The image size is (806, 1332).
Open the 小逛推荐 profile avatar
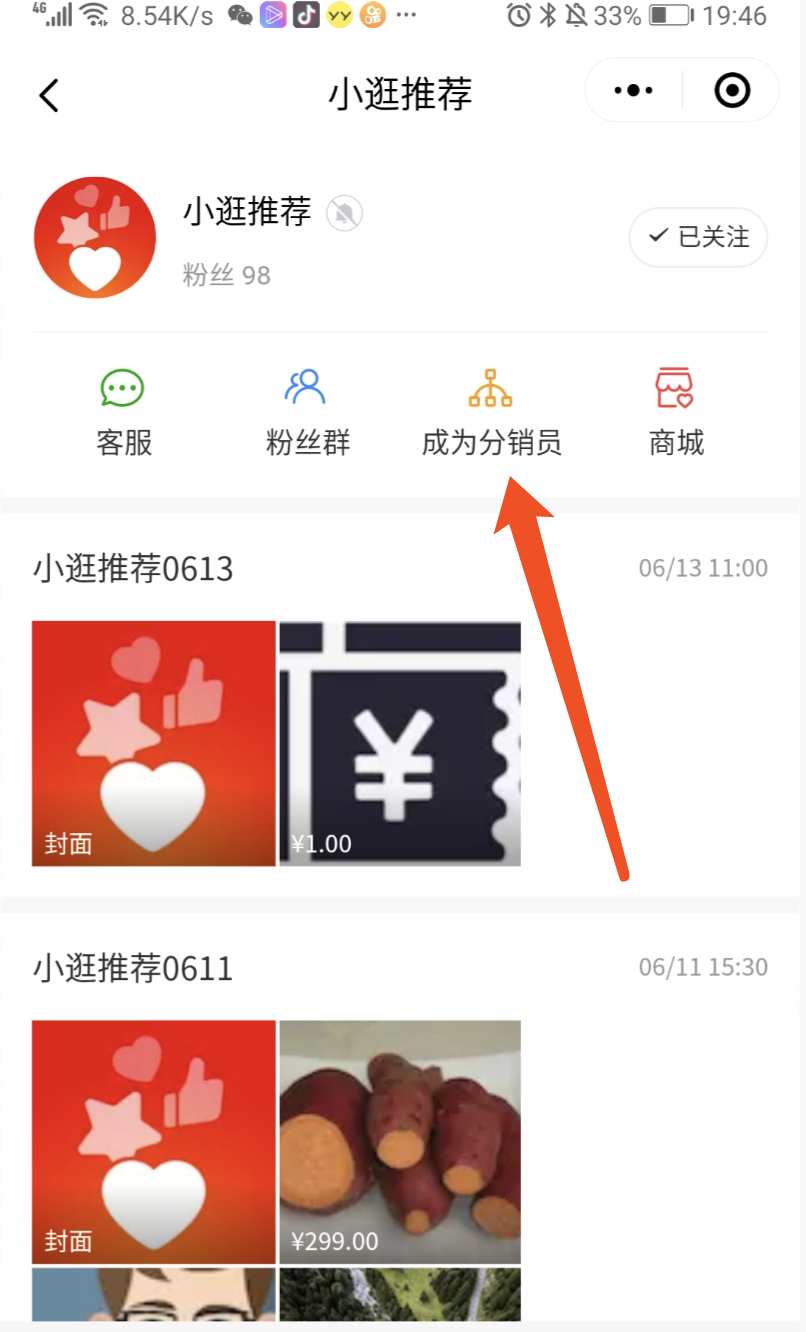pyautogui.click(x=95, y=237)
